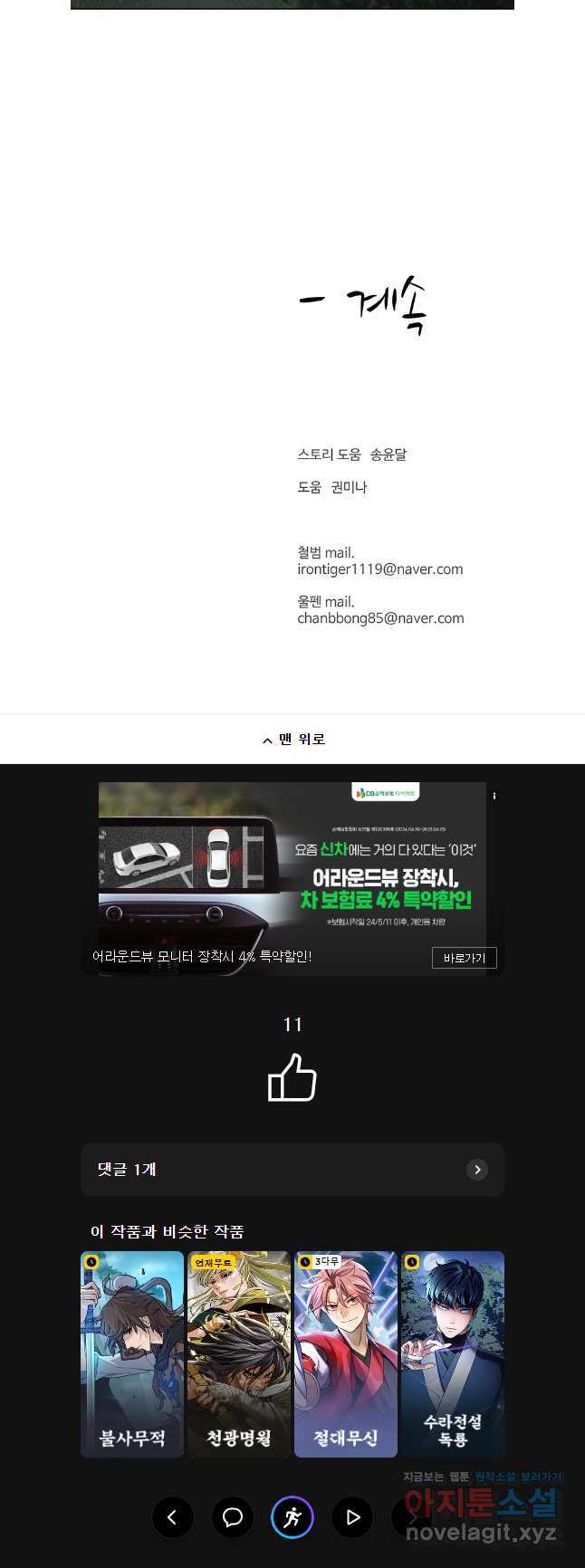Open comments via the speech bubble icon
Image resolution: width=585 pixels, height=1568 pixels.
pos(233,1517)
